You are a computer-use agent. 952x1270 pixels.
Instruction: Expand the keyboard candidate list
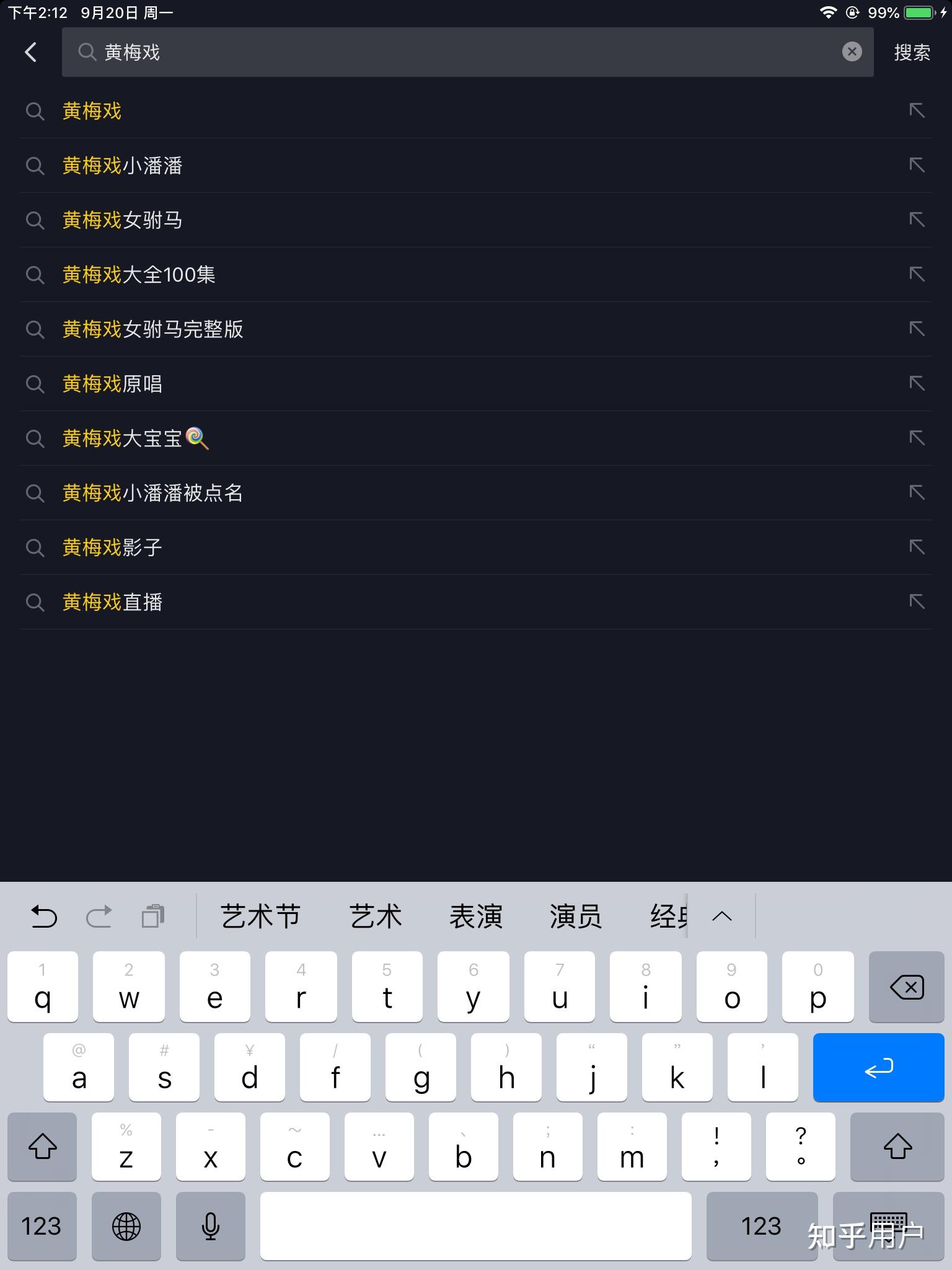[722, 917]
